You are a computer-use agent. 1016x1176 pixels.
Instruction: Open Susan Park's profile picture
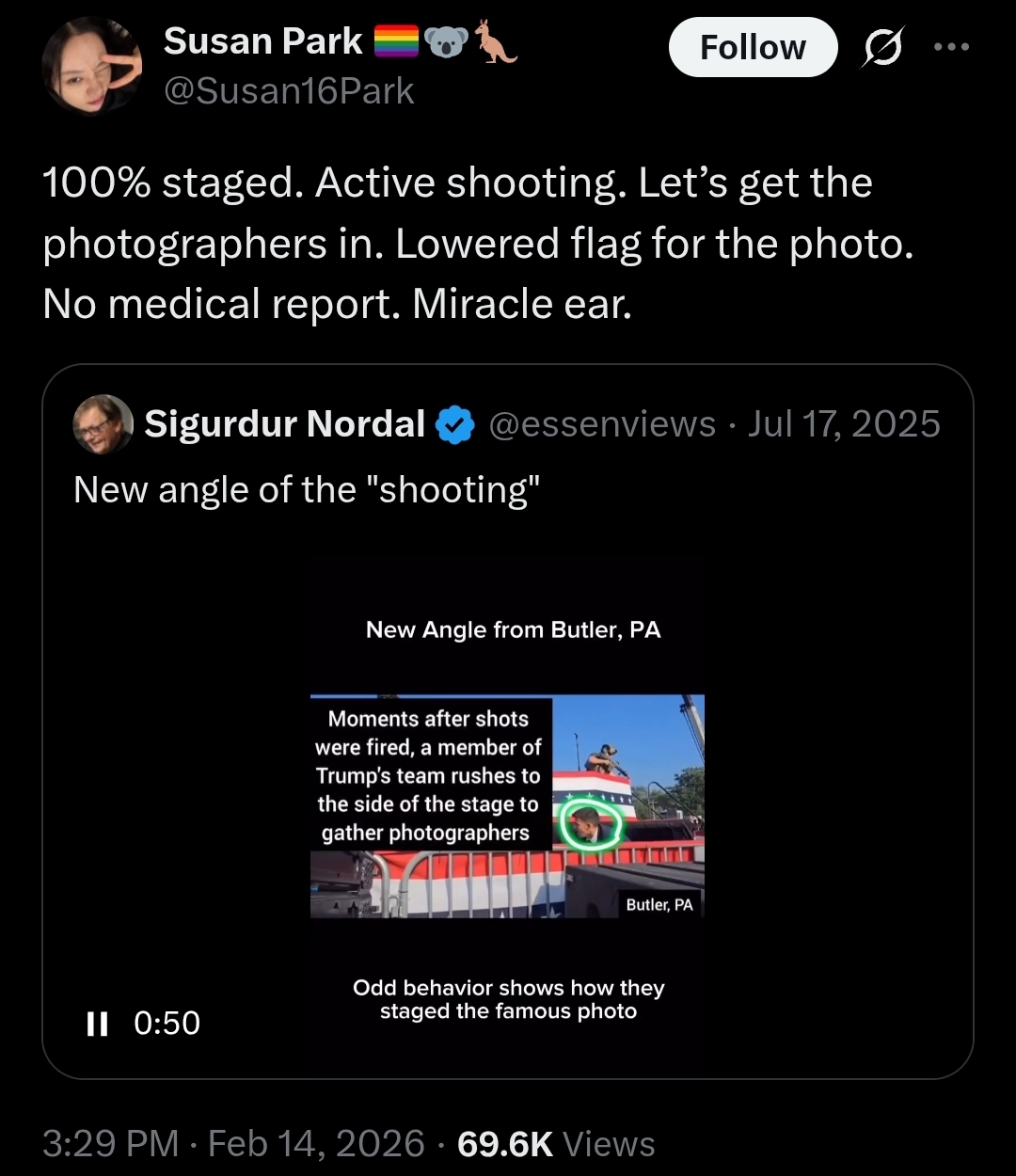pos(91,66)
